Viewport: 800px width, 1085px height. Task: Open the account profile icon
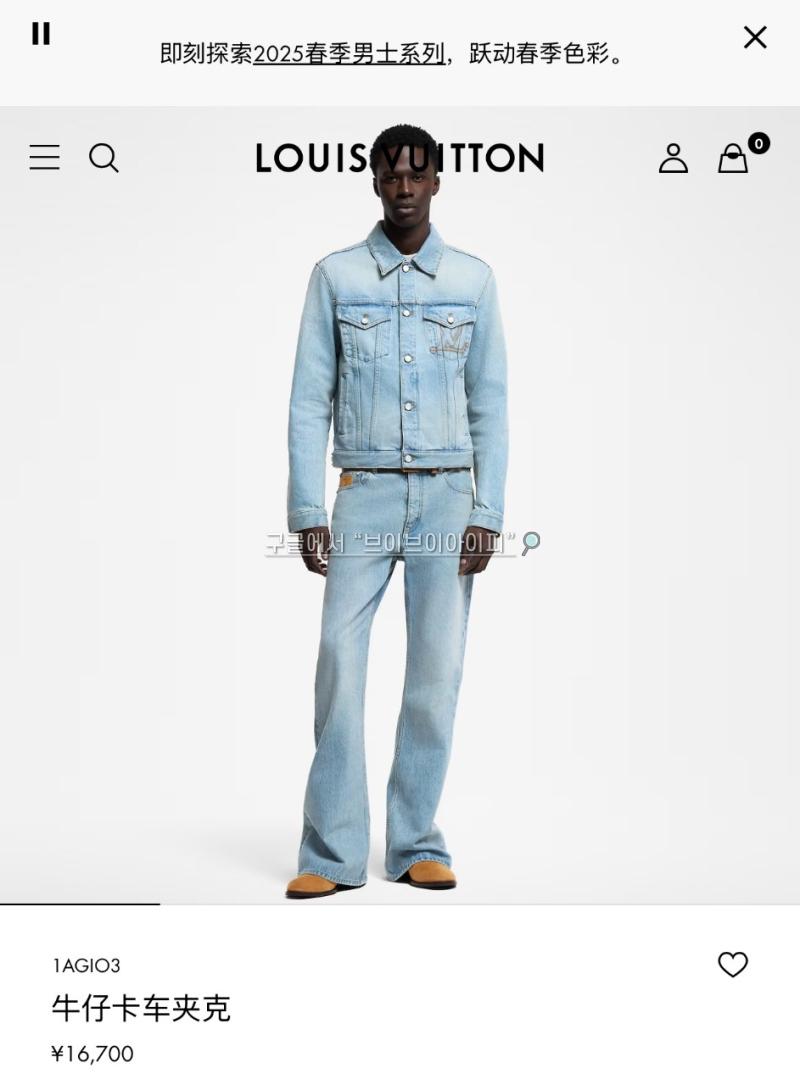[673, 158]
